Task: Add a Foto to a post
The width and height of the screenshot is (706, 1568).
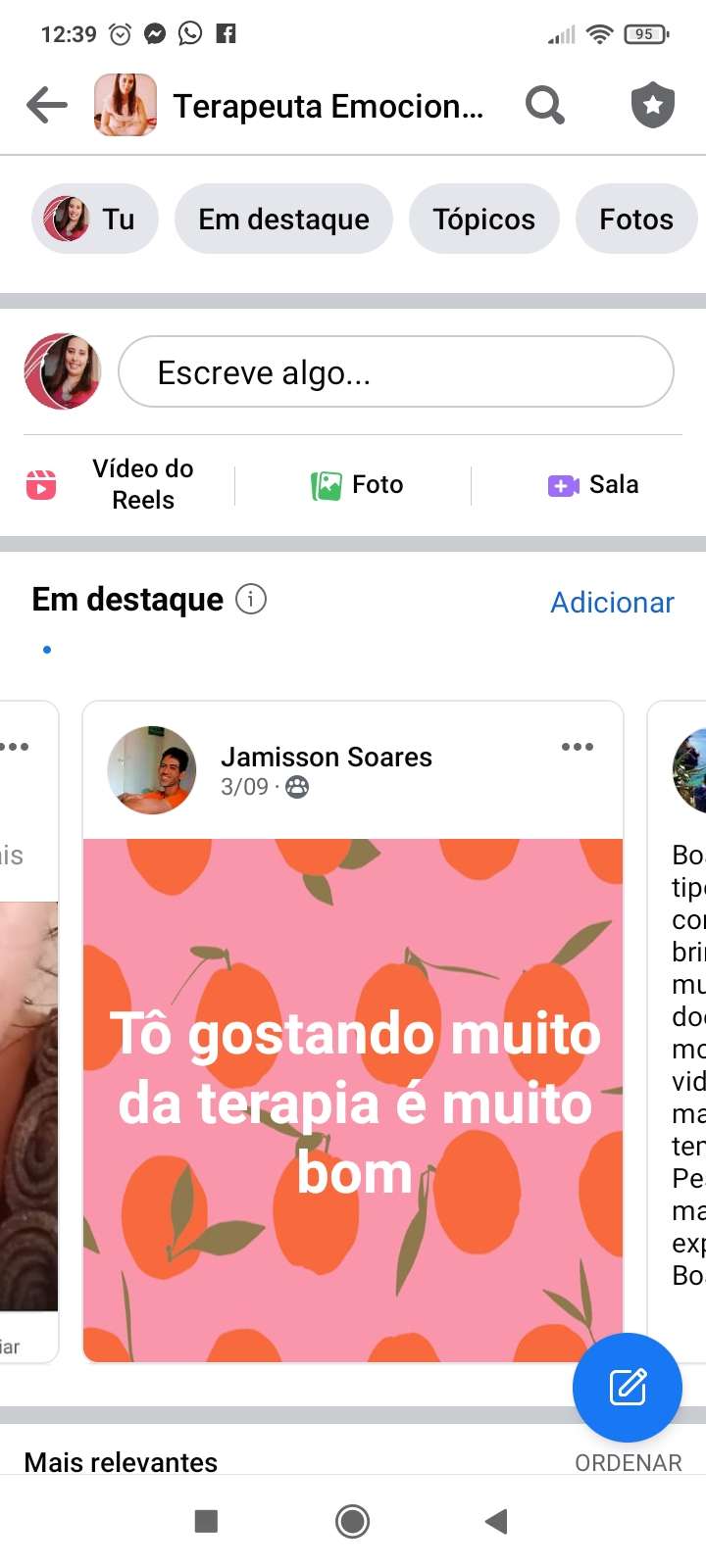Action: 357,484
